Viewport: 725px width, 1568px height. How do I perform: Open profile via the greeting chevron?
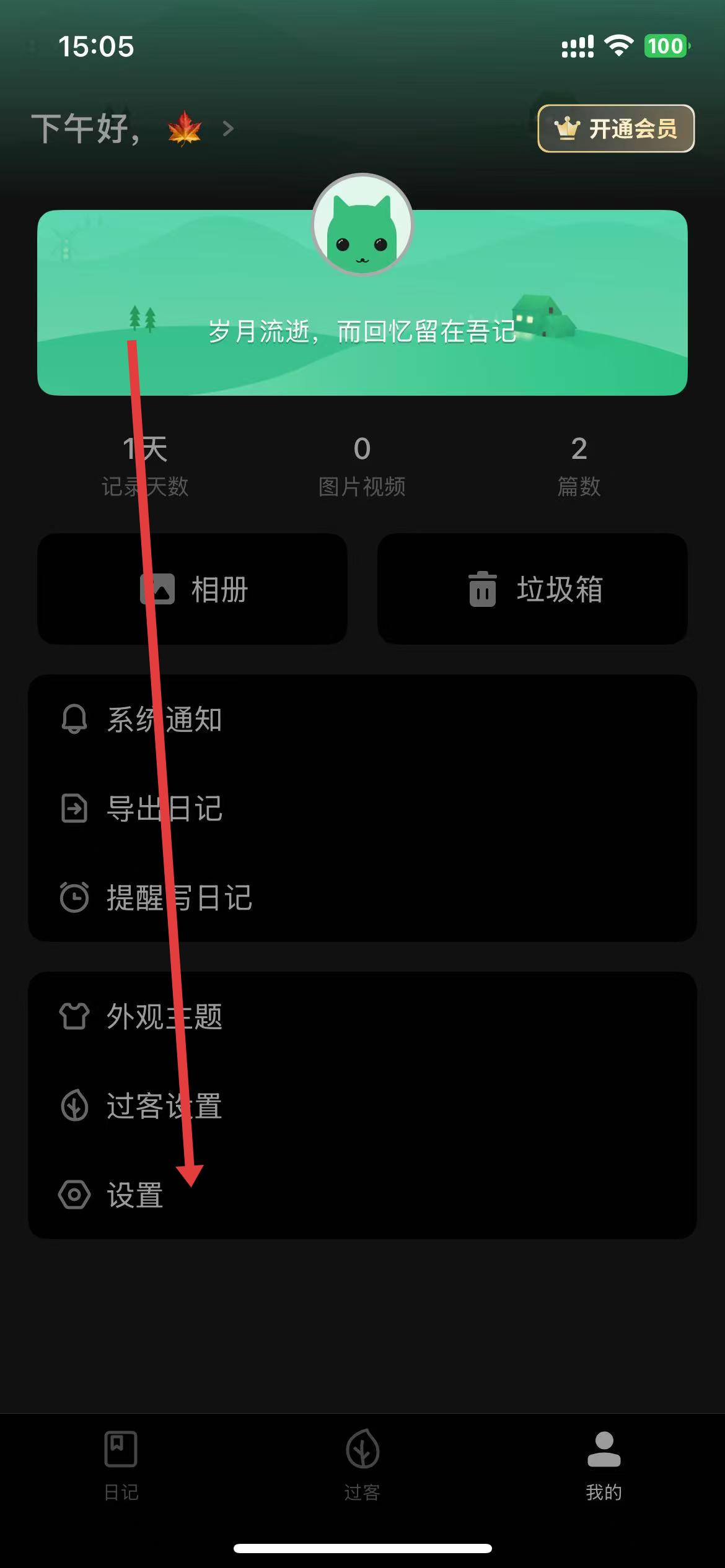[228, 129]
